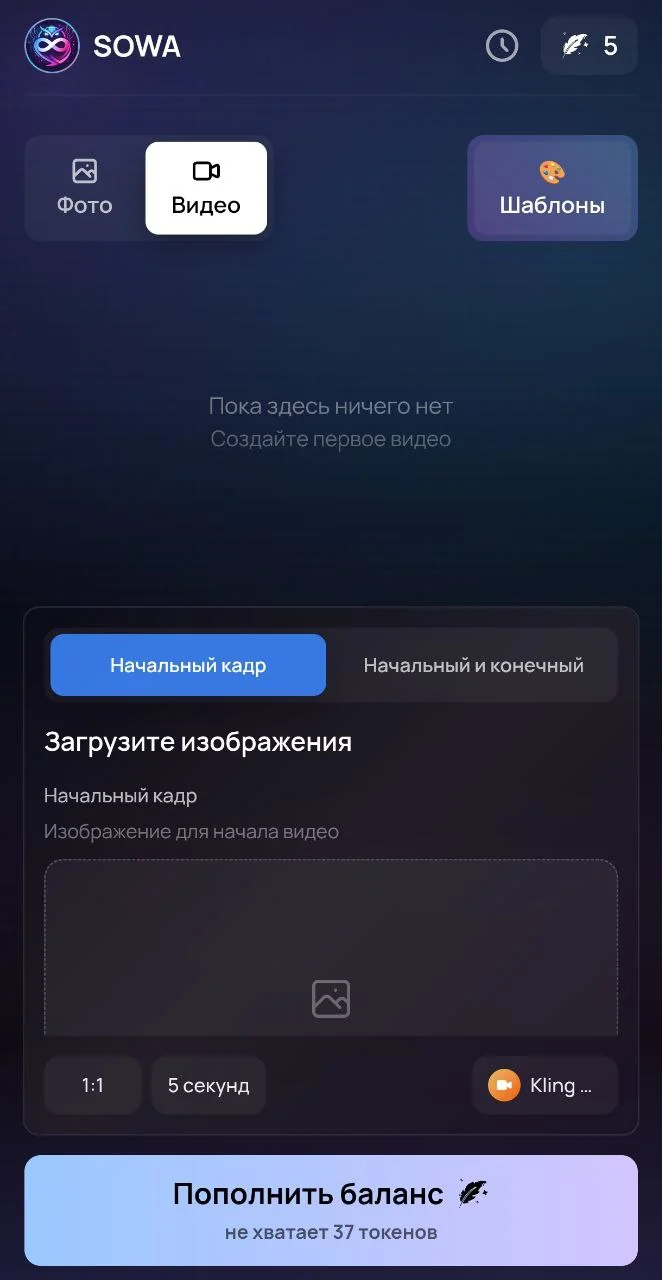
Task: Tap the image upload area
Action: tap(331, 948)
